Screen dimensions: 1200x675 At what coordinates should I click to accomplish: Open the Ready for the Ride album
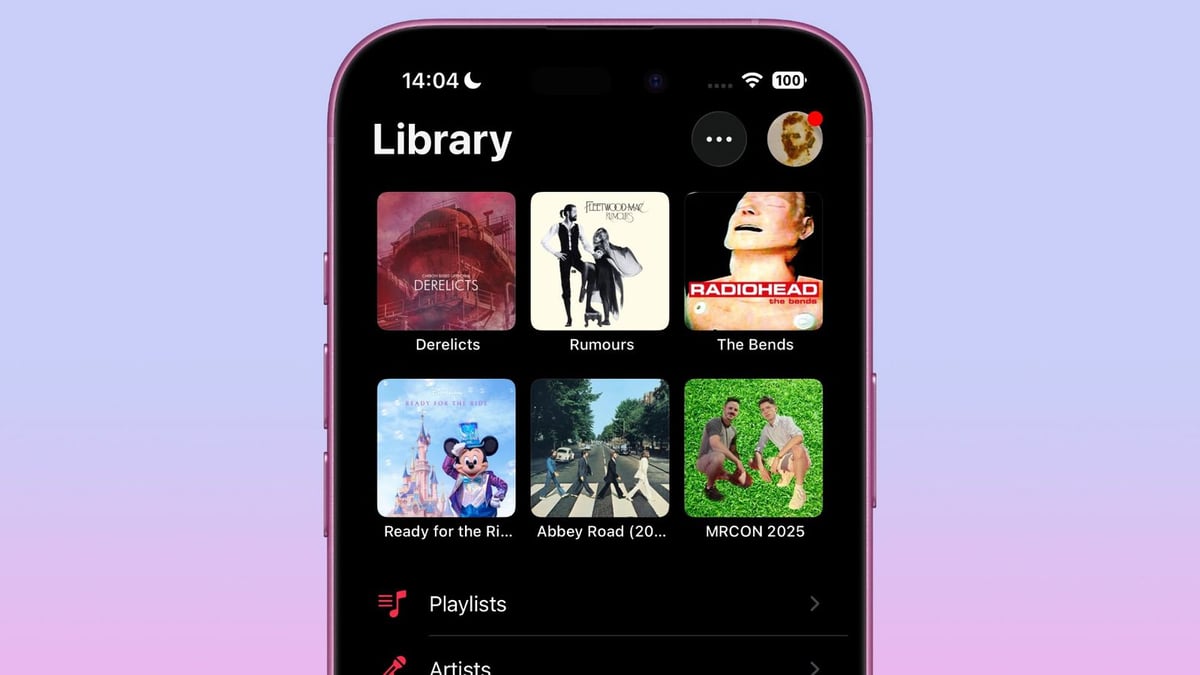[447, 448]
